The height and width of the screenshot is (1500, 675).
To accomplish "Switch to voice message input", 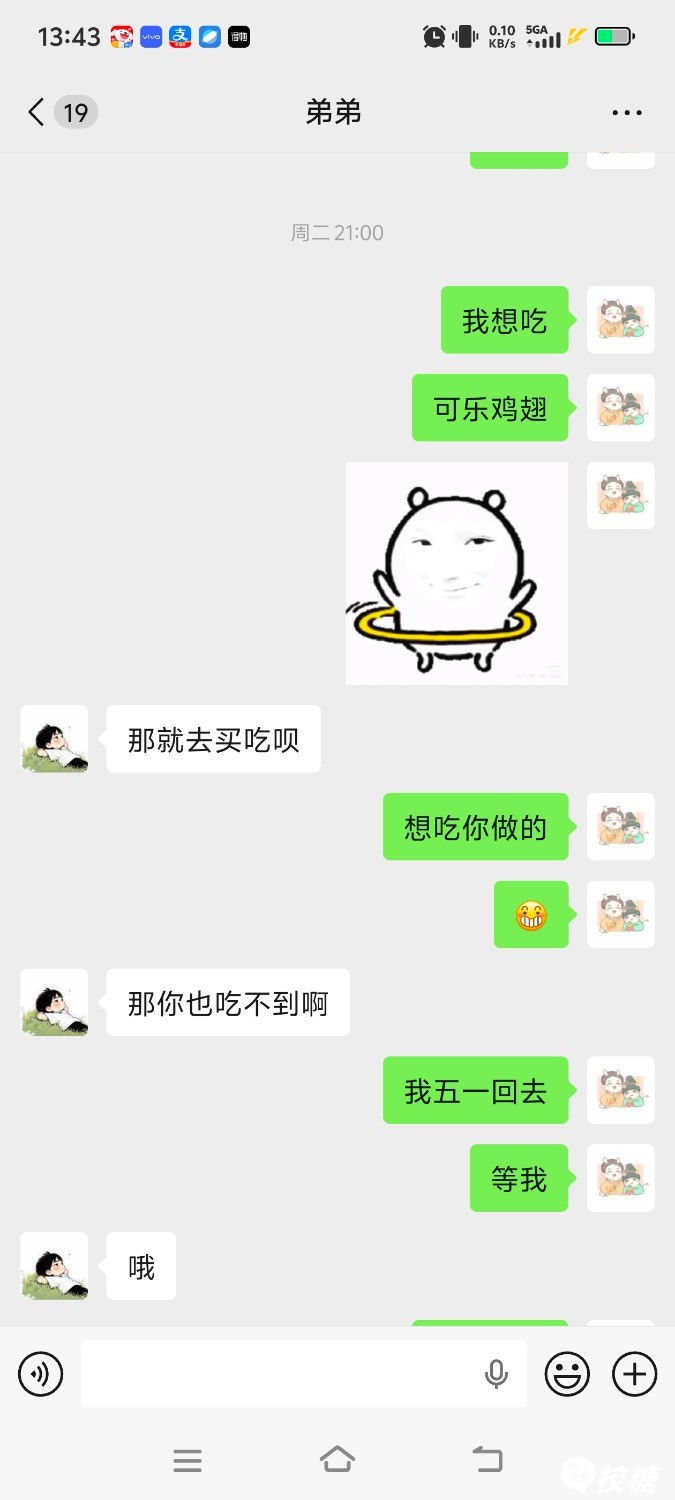I will [41, 1374].
